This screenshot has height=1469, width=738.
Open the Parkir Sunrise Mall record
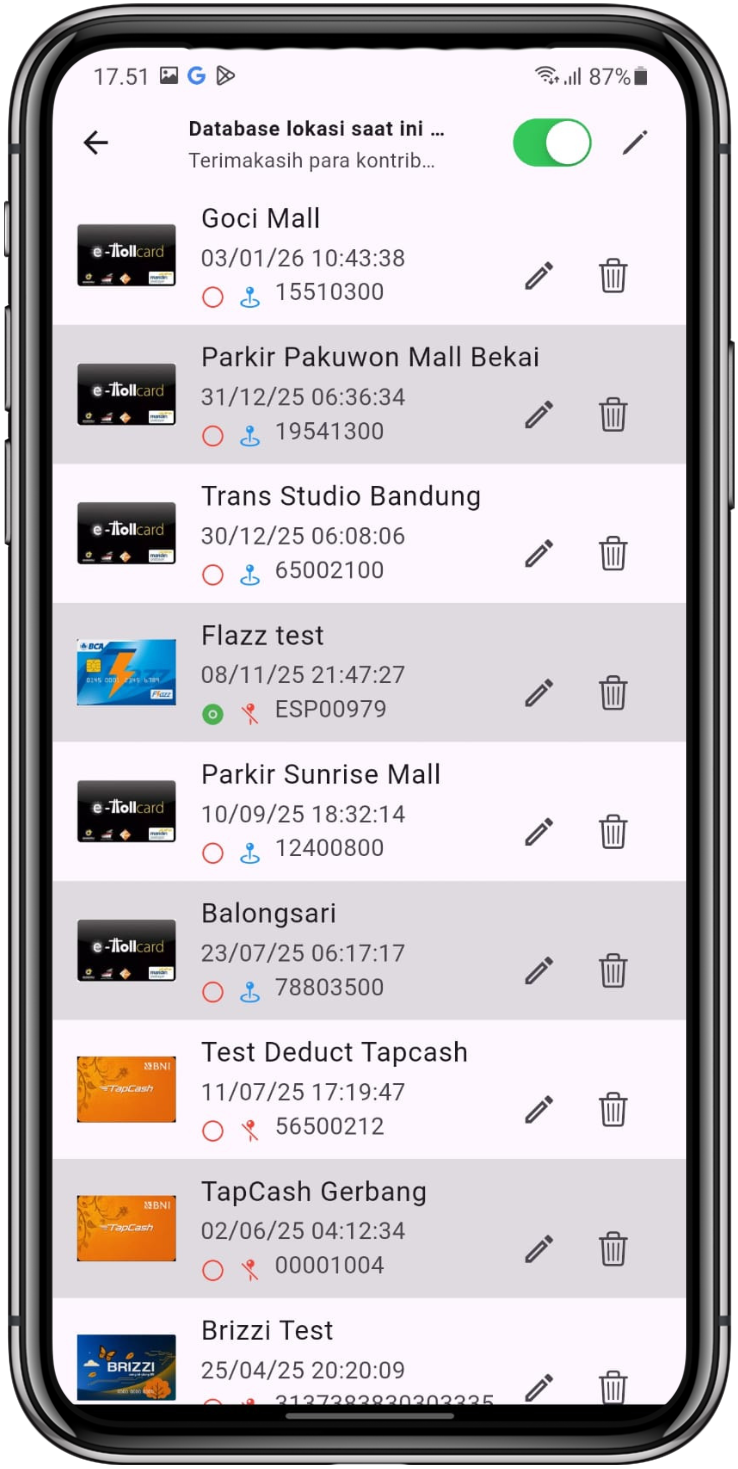point(321,775)
